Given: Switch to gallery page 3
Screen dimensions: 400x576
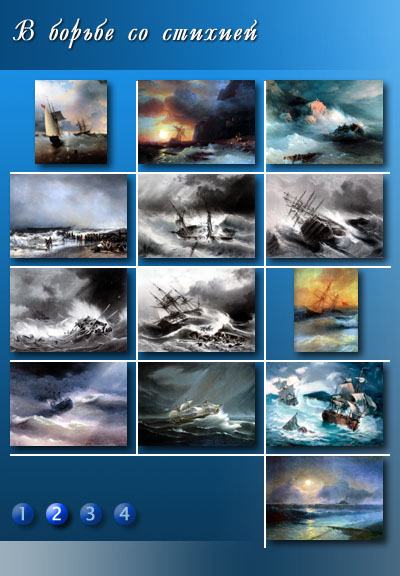Looking at the screenshot, I should pyautogui.click(x=90, y=514).
